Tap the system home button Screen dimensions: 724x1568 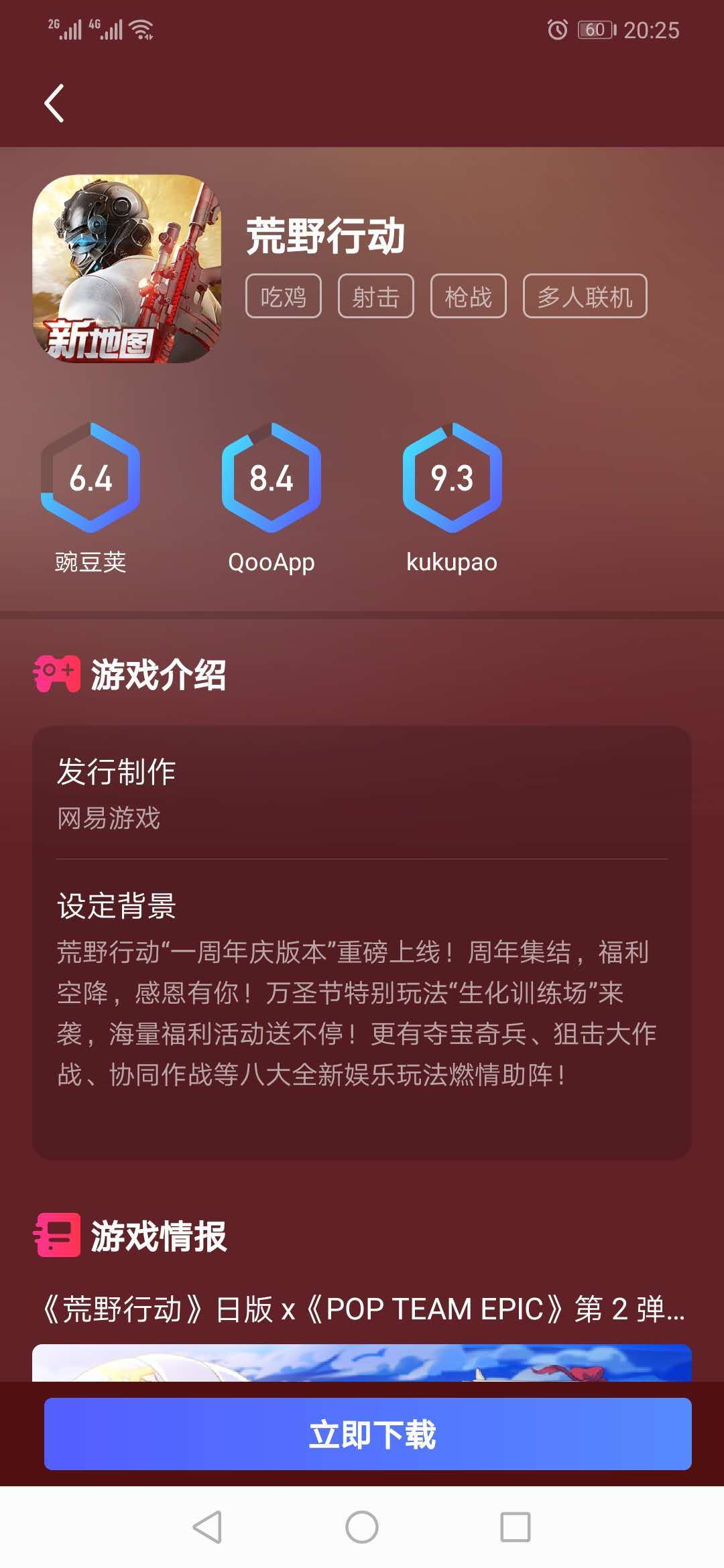tap(362, 1527)
